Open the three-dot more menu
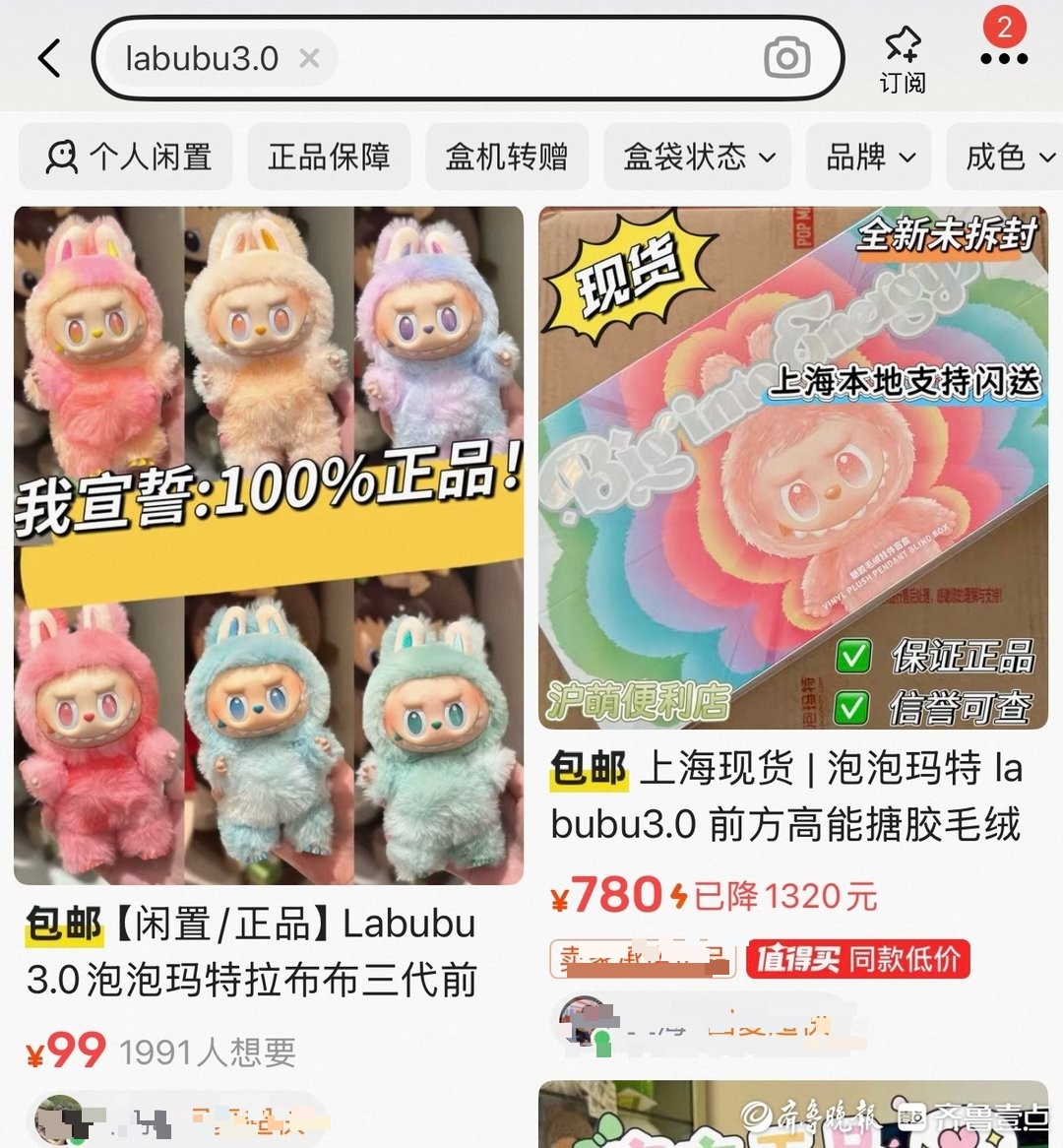Viewport: 1063px width, 1148px height. click(x=1003, y=59)
